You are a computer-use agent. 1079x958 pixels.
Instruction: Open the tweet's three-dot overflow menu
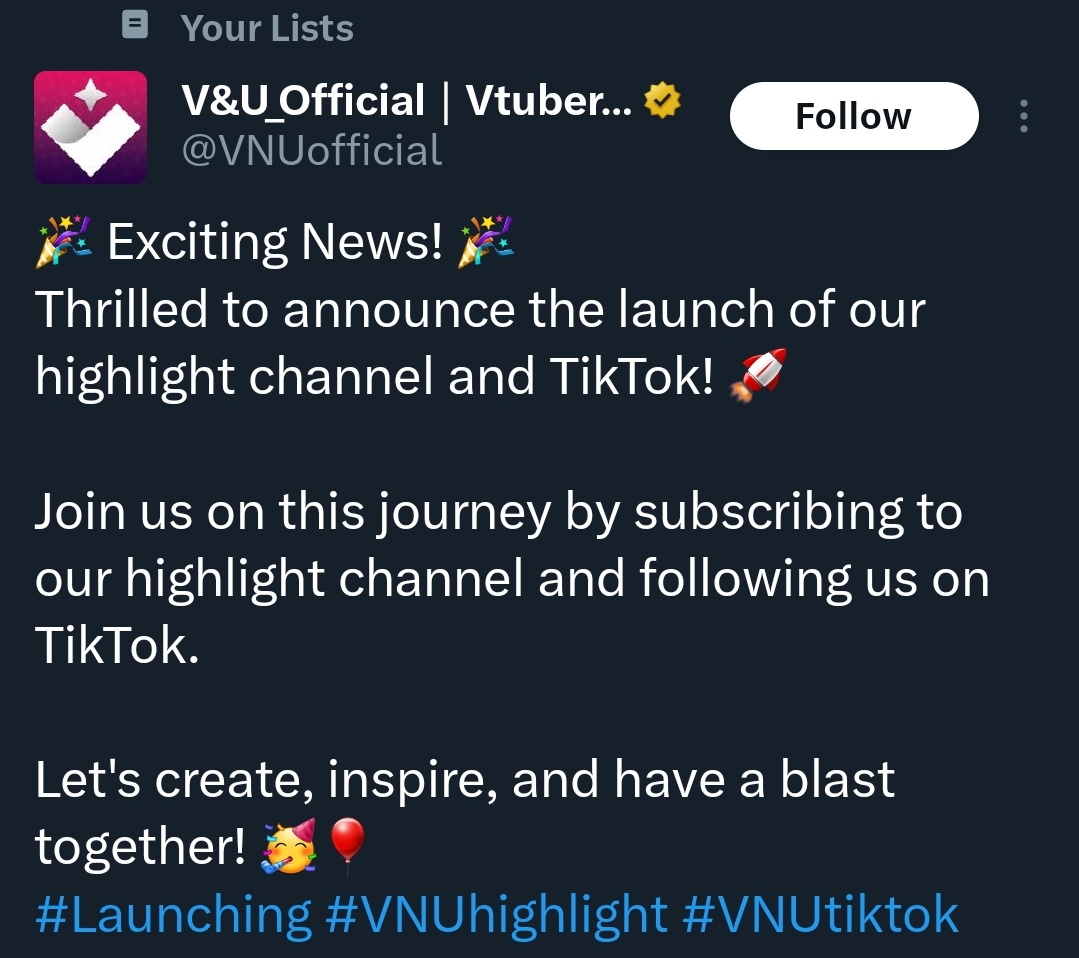(x=1023, y=116)
